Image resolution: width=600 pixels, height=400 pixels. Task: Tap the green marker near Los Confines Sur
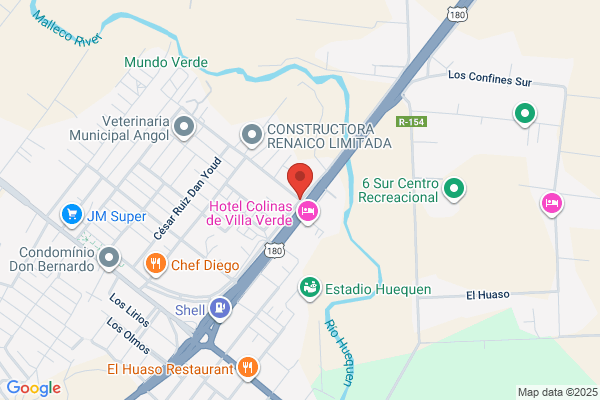pos(525,114)
